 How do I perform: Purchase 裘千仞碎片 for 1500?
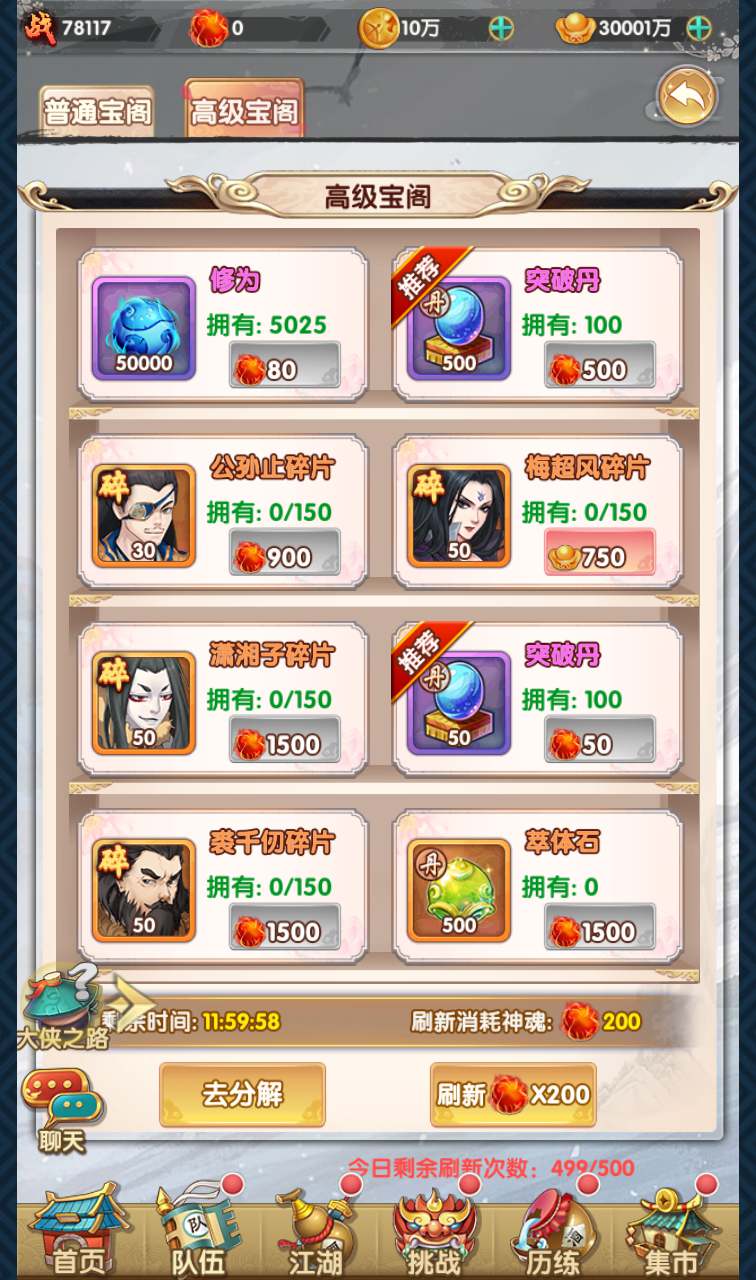coord(285,931)
